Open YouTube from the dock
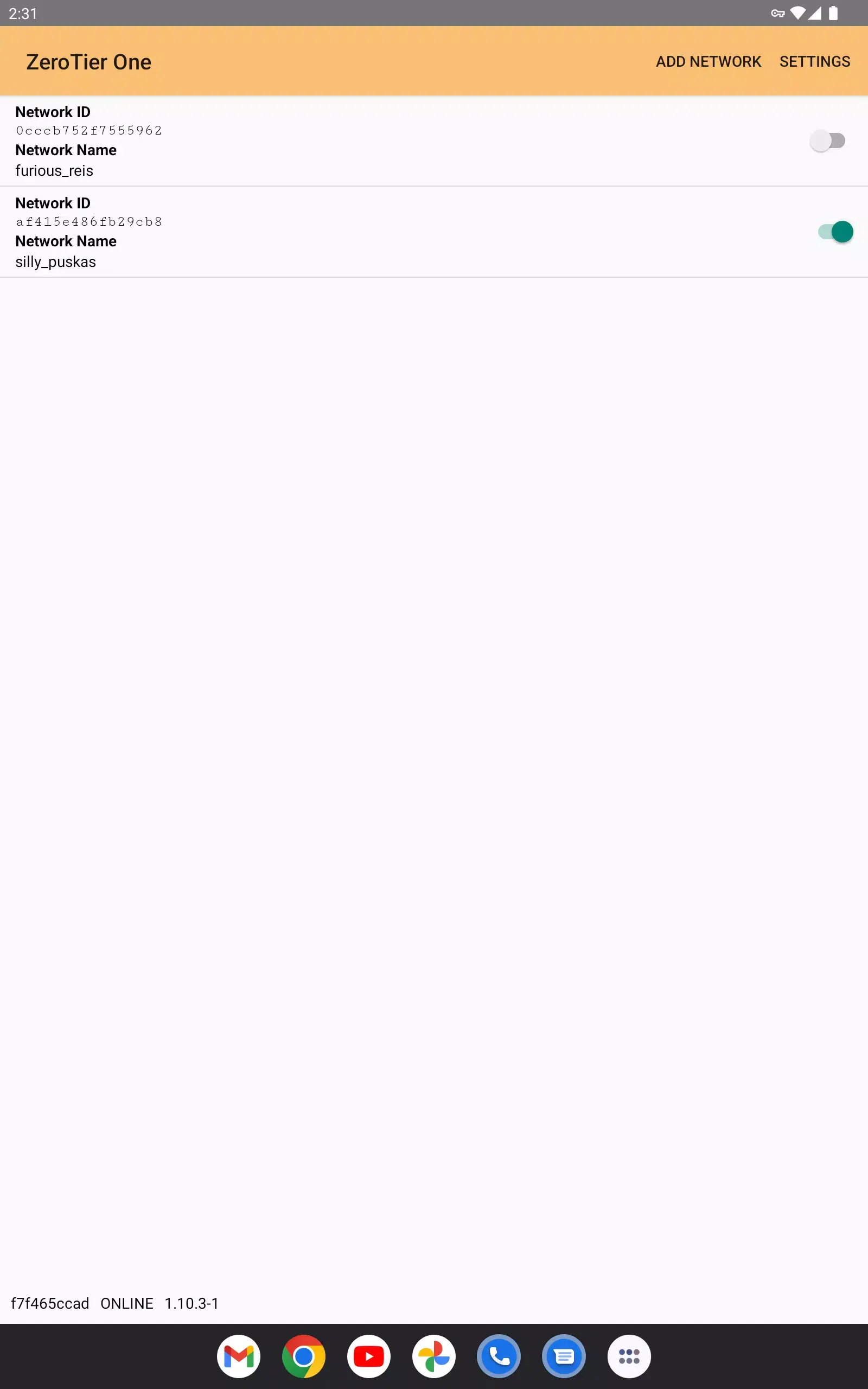The image size is (868, 1389). click(x=369, y=1356)
